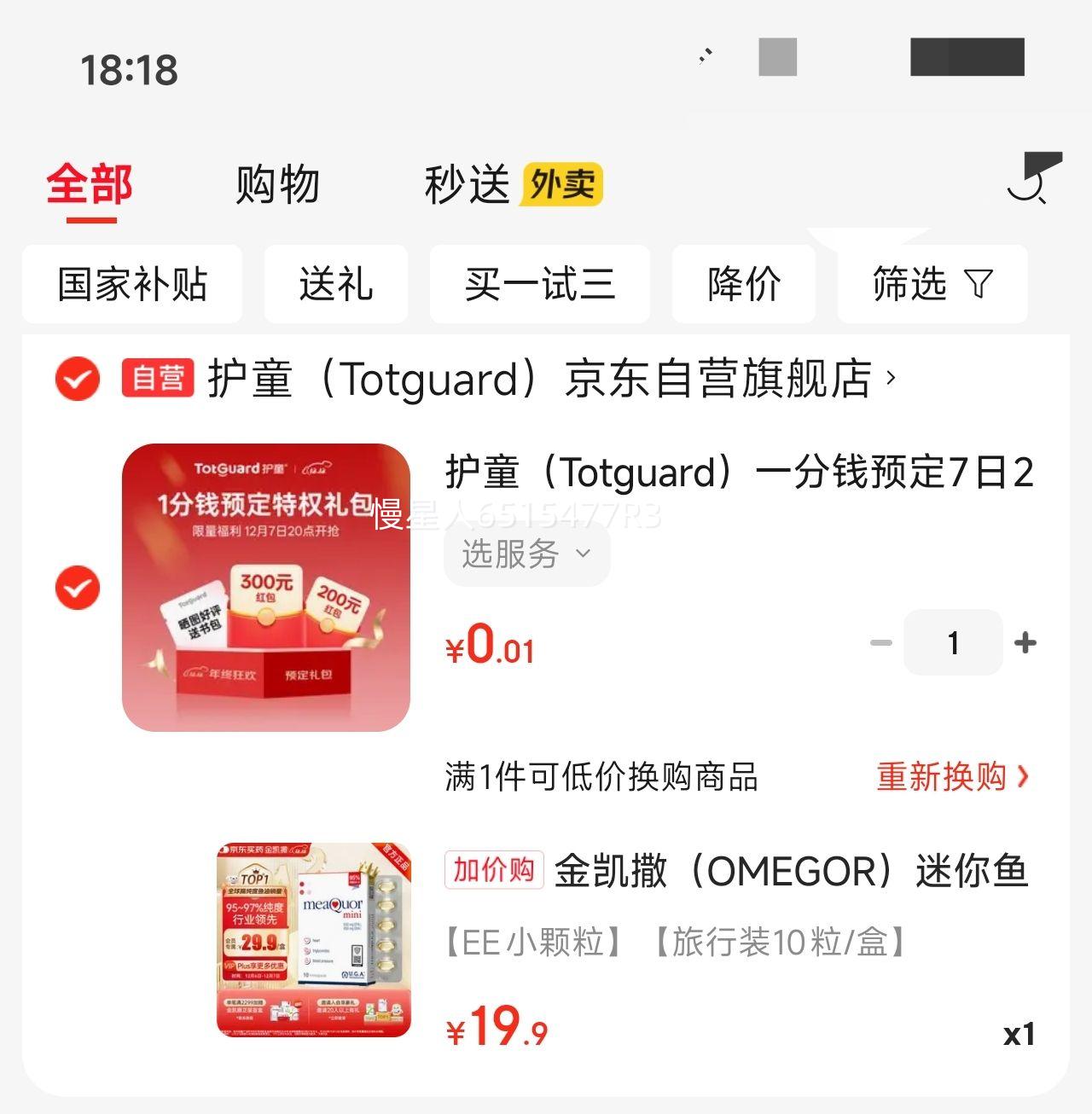Image resolution: width=1092 pixels, height=1114 pixels.
Task: Tap the arrow next to 重新换购
Action: 1025,777
